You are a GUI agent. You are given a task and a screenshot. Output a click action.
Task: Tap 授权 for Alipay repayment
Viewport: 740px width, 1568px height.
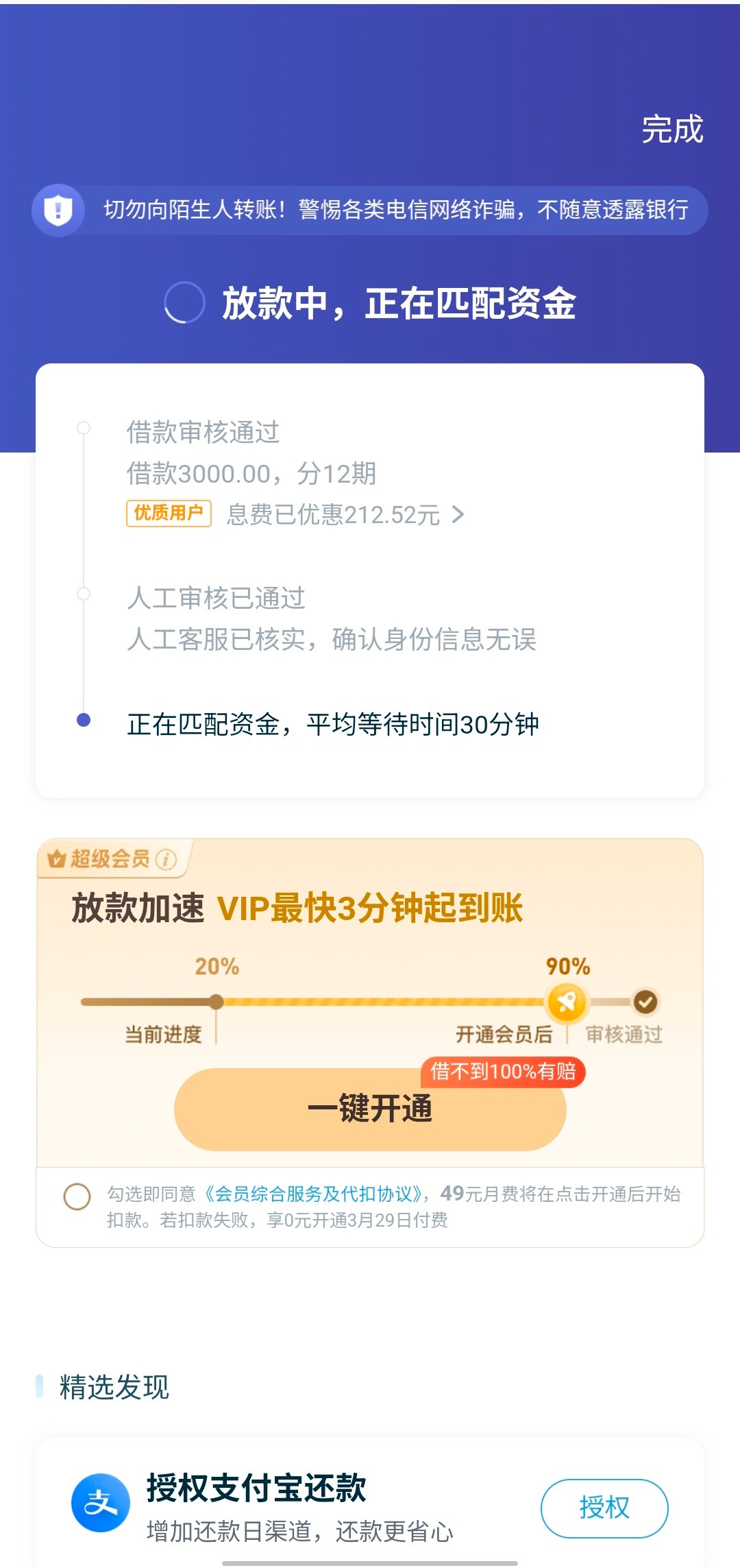(604, 1508)
